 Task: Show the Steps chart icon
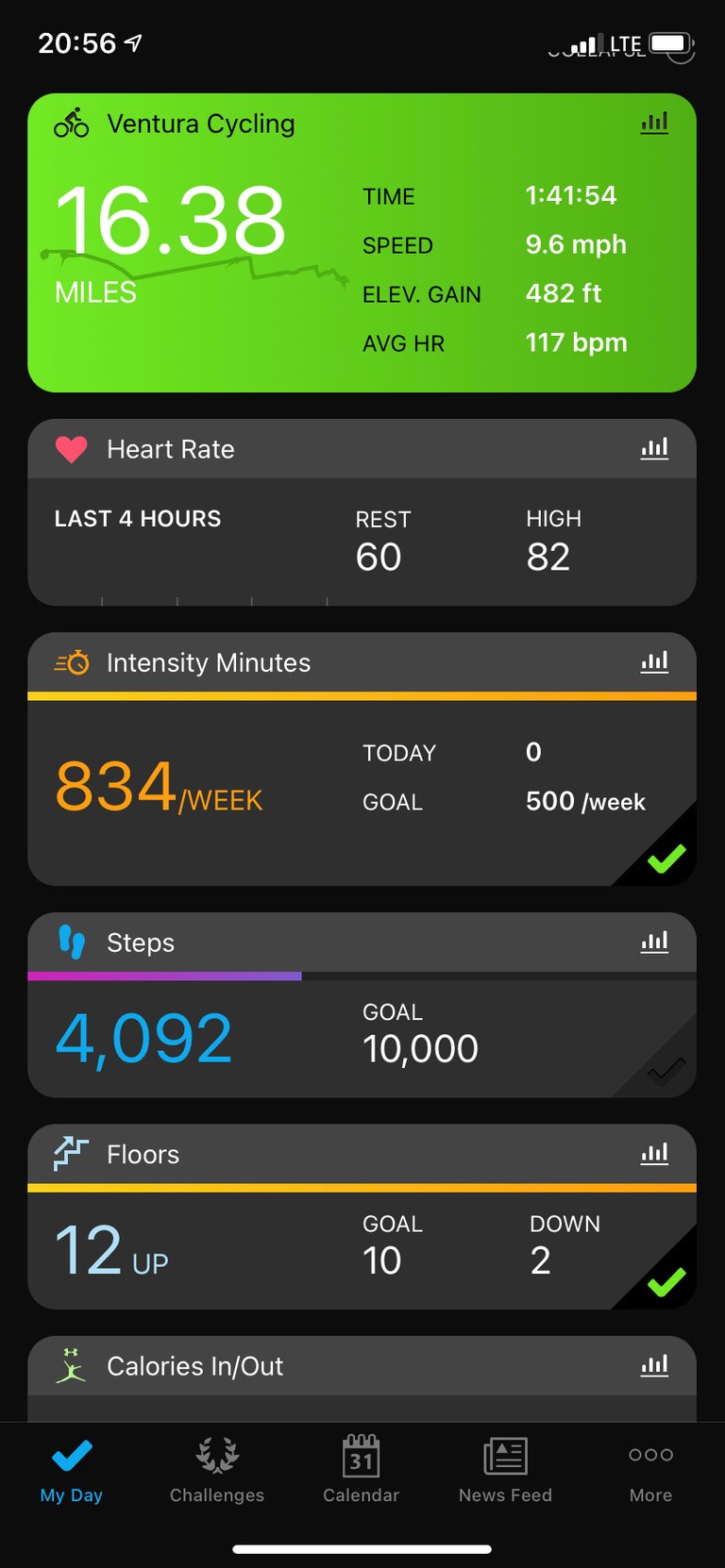(654, 942)
